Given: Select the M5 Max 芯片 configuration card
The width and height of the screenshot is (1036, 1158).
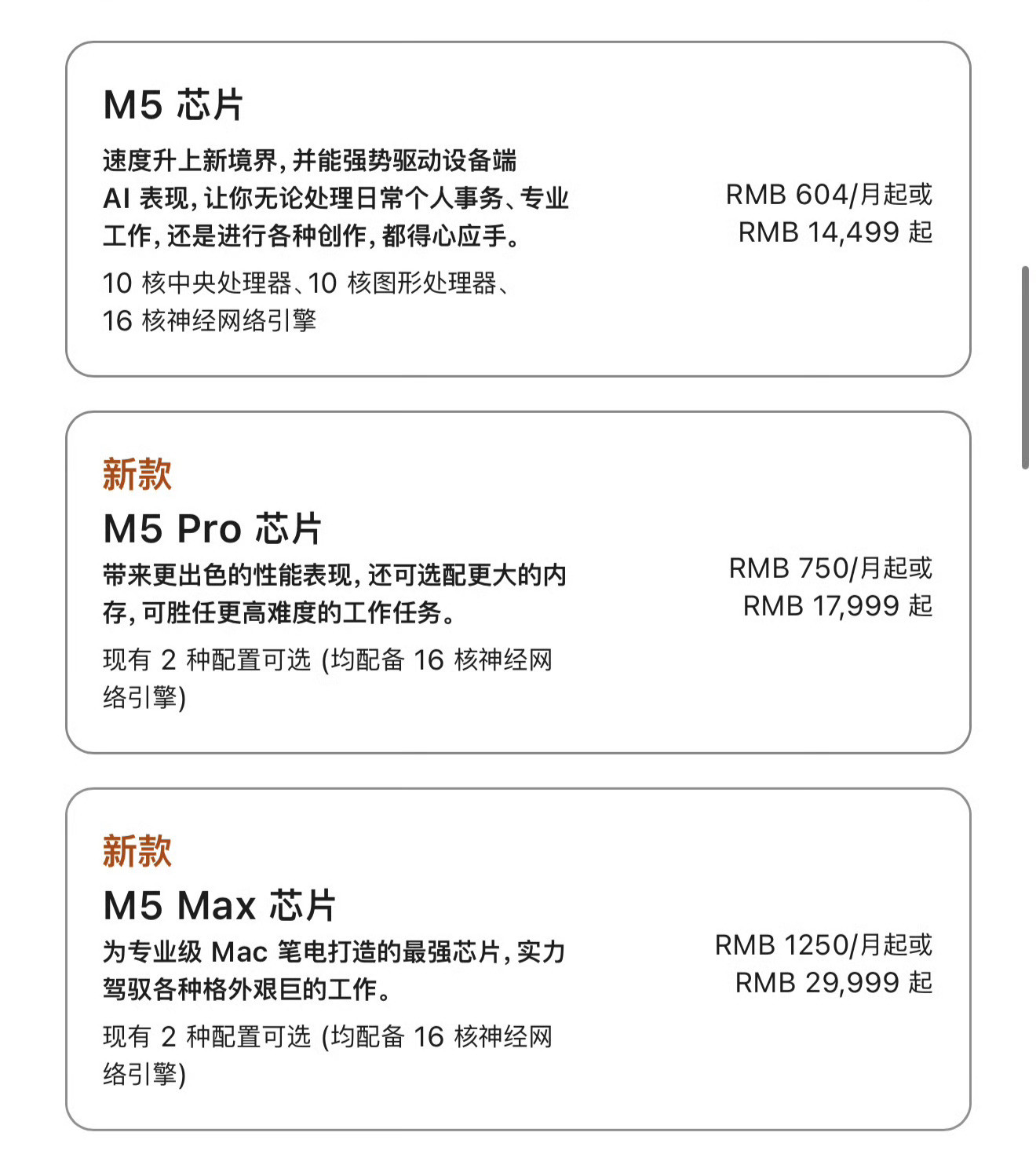Looking at the screenshot, I should pyautogui.click(x=518, y=958).
